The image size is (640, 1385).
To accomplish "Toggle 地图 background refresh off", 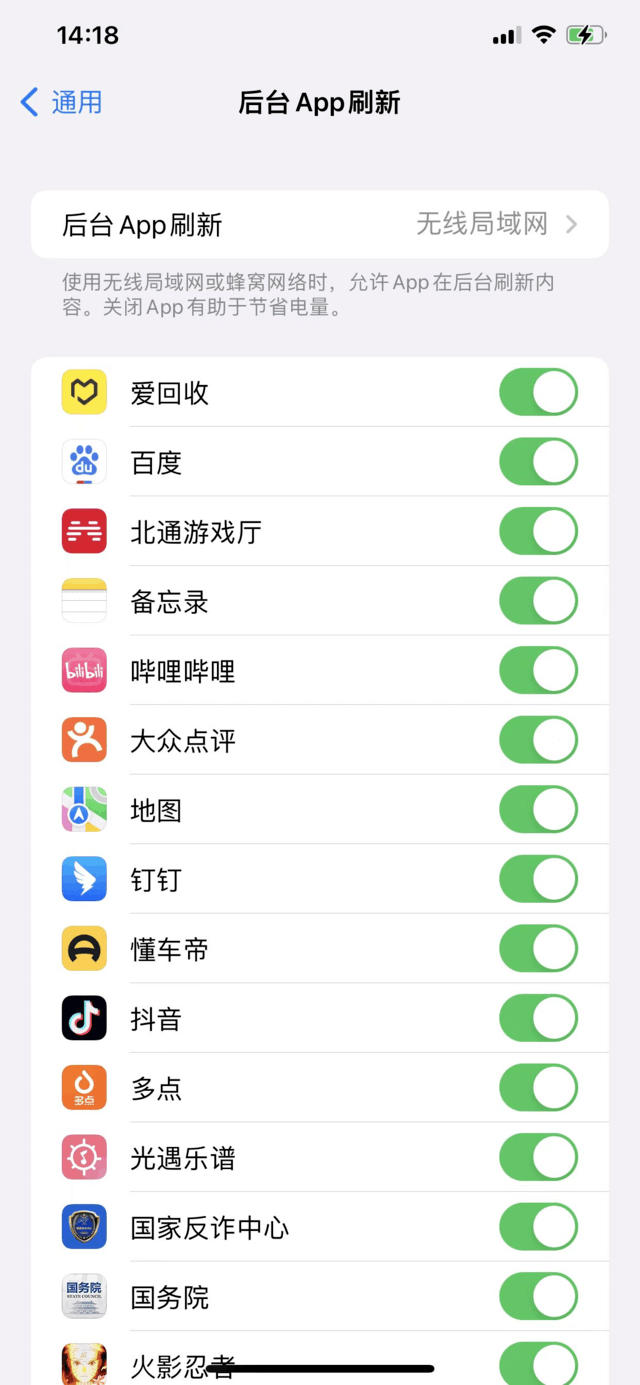I will (x=538, y=809).
